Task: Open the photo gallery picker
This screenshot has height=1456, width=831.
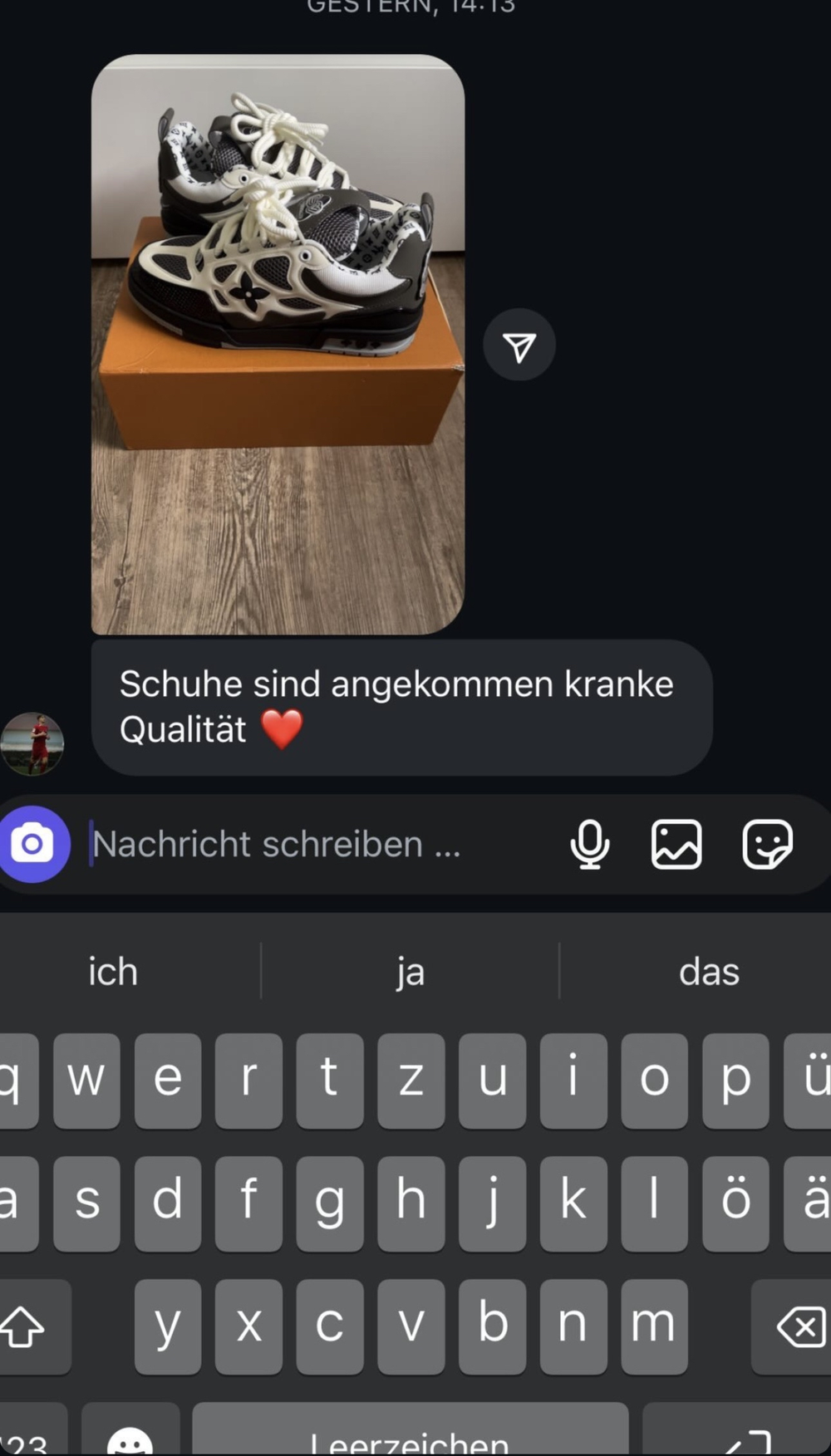Action: [676, 845]
